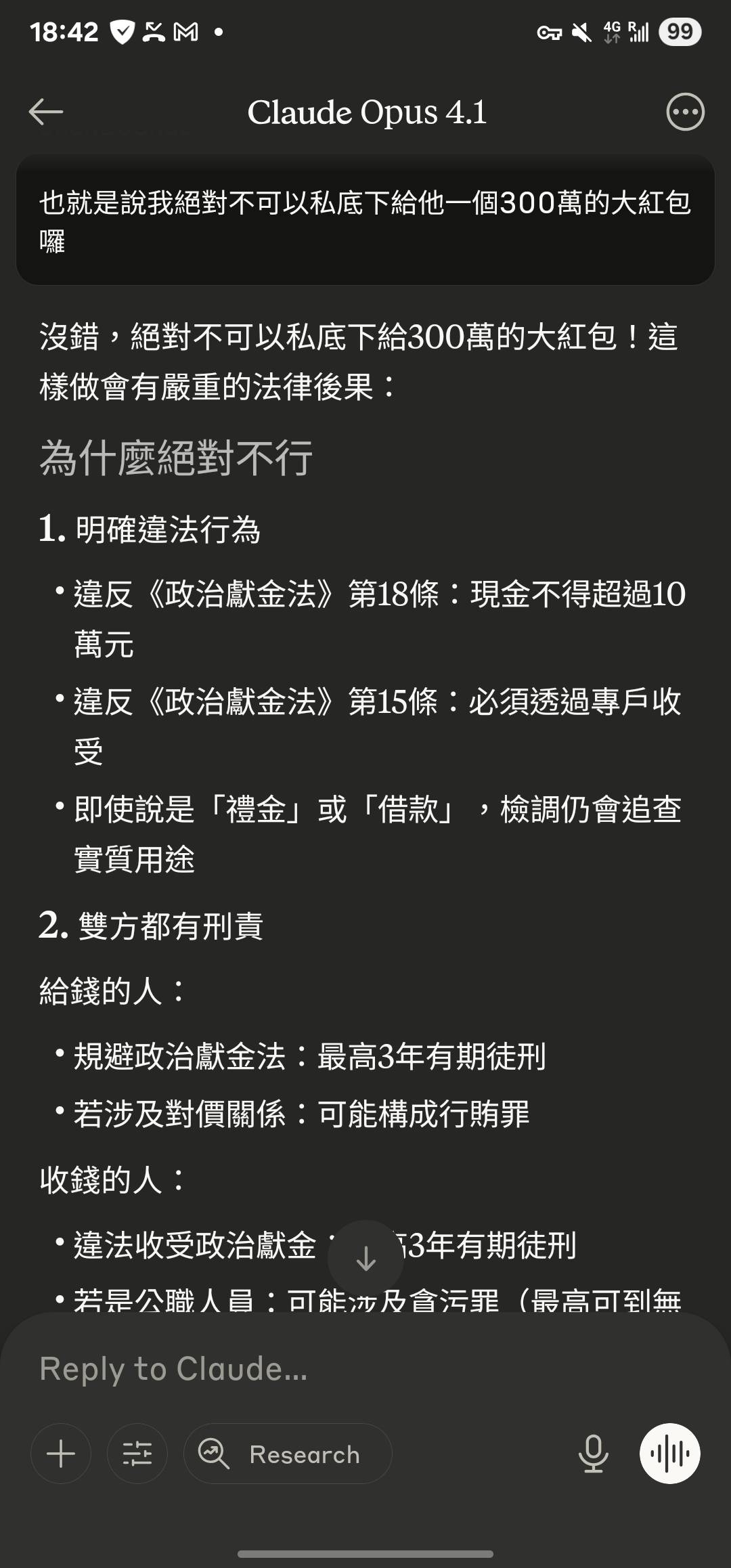Launch voice mode with the waveform button
The height and width of the screenshot is (1568, 731).
(670, 1454)
